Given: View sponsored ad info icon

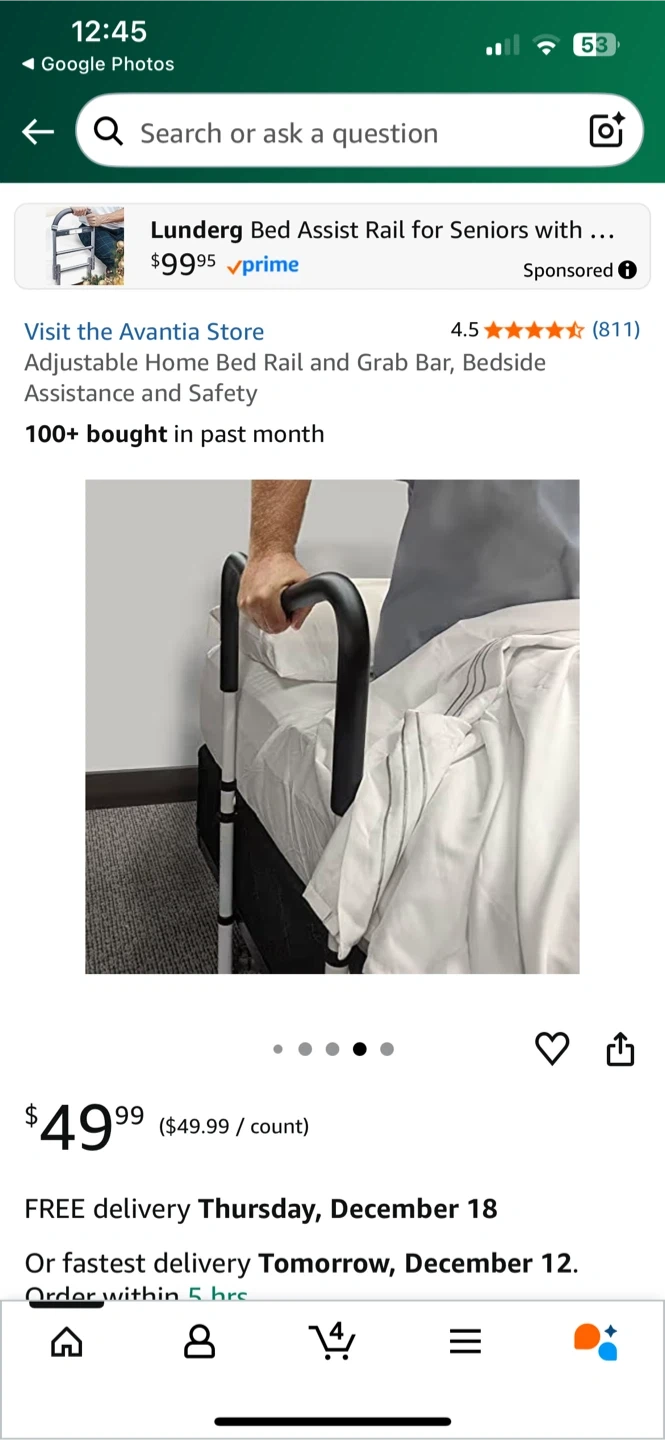Looking at the screenshot, I should tap(628, 270).
